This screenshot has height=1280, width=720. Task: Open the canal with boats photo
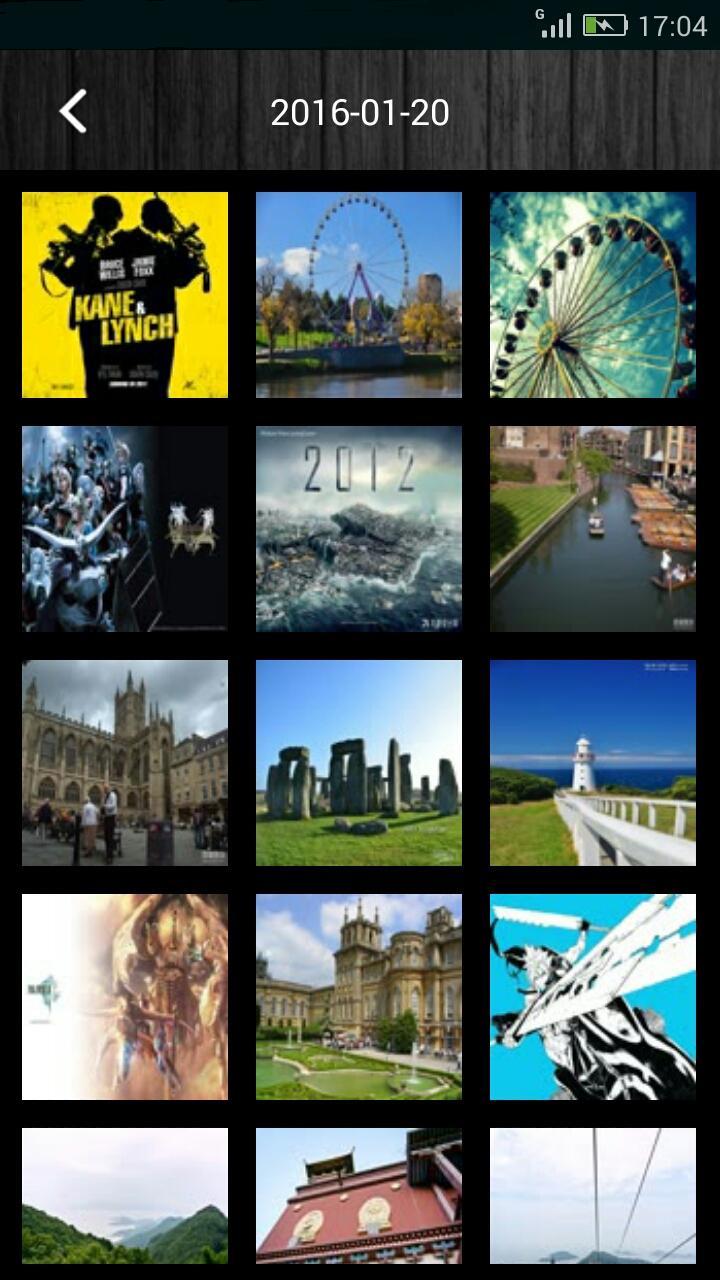(593, 529)
